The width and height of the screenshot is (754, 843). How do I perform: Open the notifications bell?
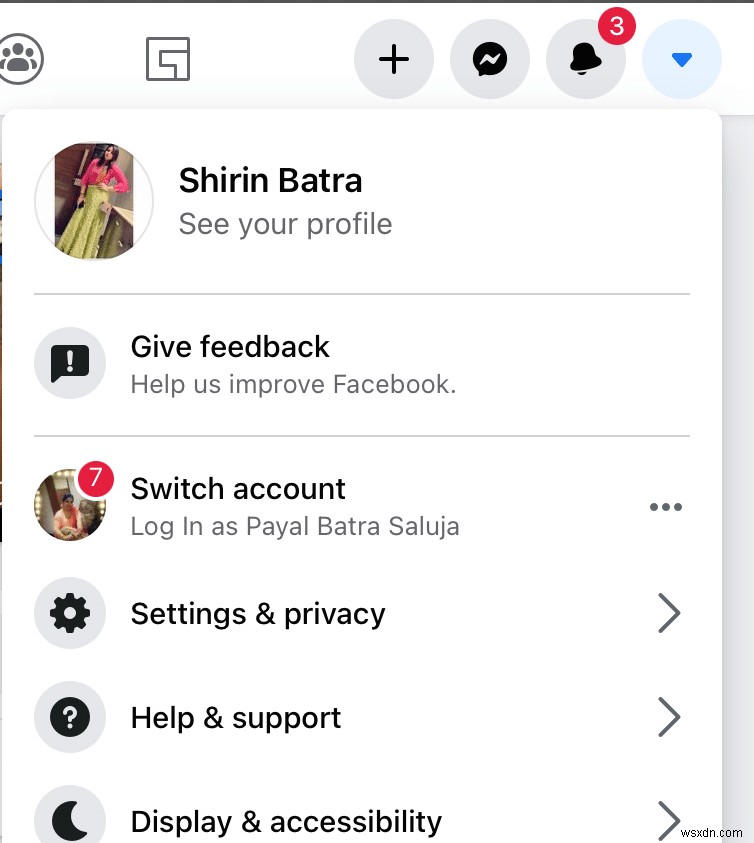pyautogui.click(x=585, y=60)
